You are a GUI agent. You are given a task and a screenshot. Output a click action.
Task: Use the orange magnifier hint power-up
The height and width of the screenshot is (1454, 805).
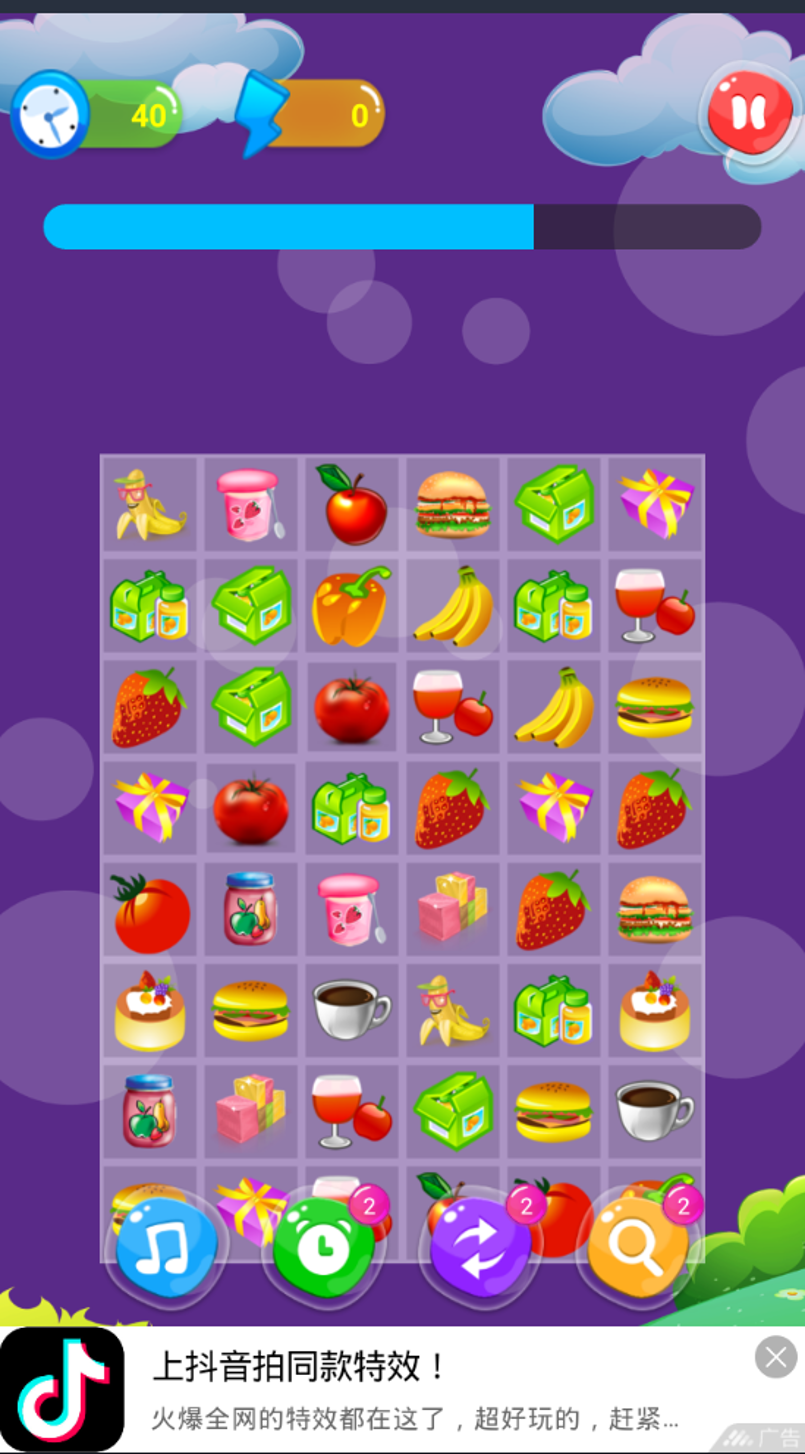(x=638, y=1248)
